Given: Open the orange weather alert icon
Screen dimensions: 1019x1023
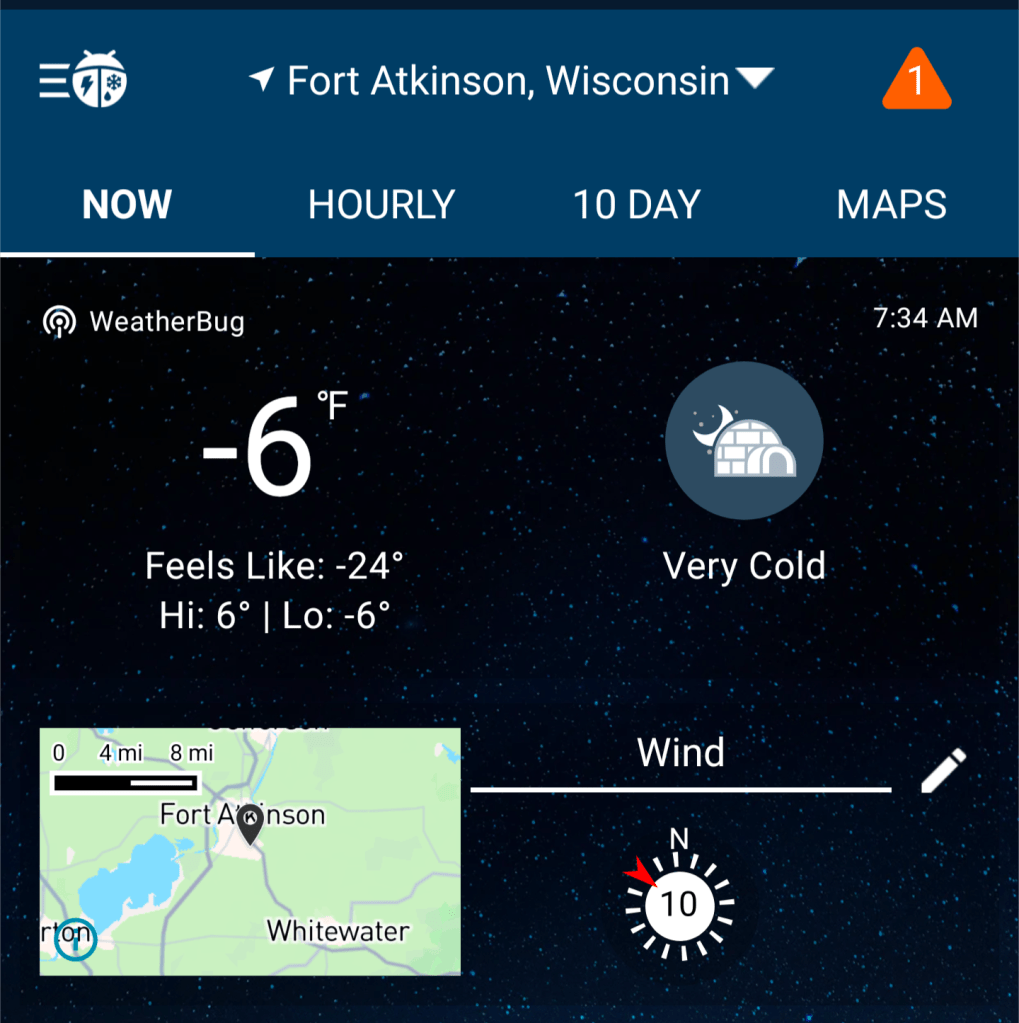Looking at the screenshot, I should pyautogui.click(x=916, y=81).
